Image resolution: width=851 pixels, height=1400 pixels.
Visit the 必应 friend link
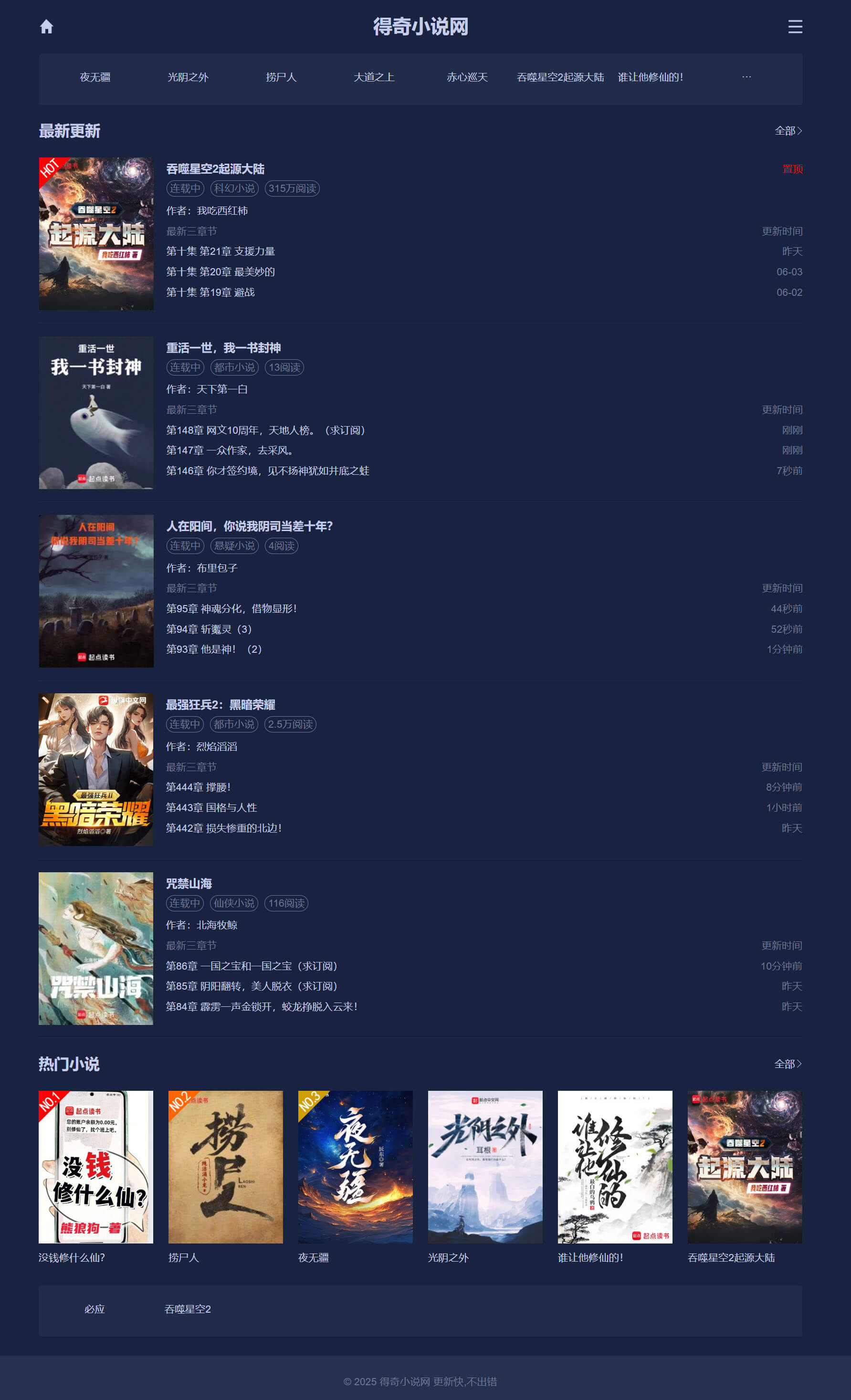pos(95,1308)
